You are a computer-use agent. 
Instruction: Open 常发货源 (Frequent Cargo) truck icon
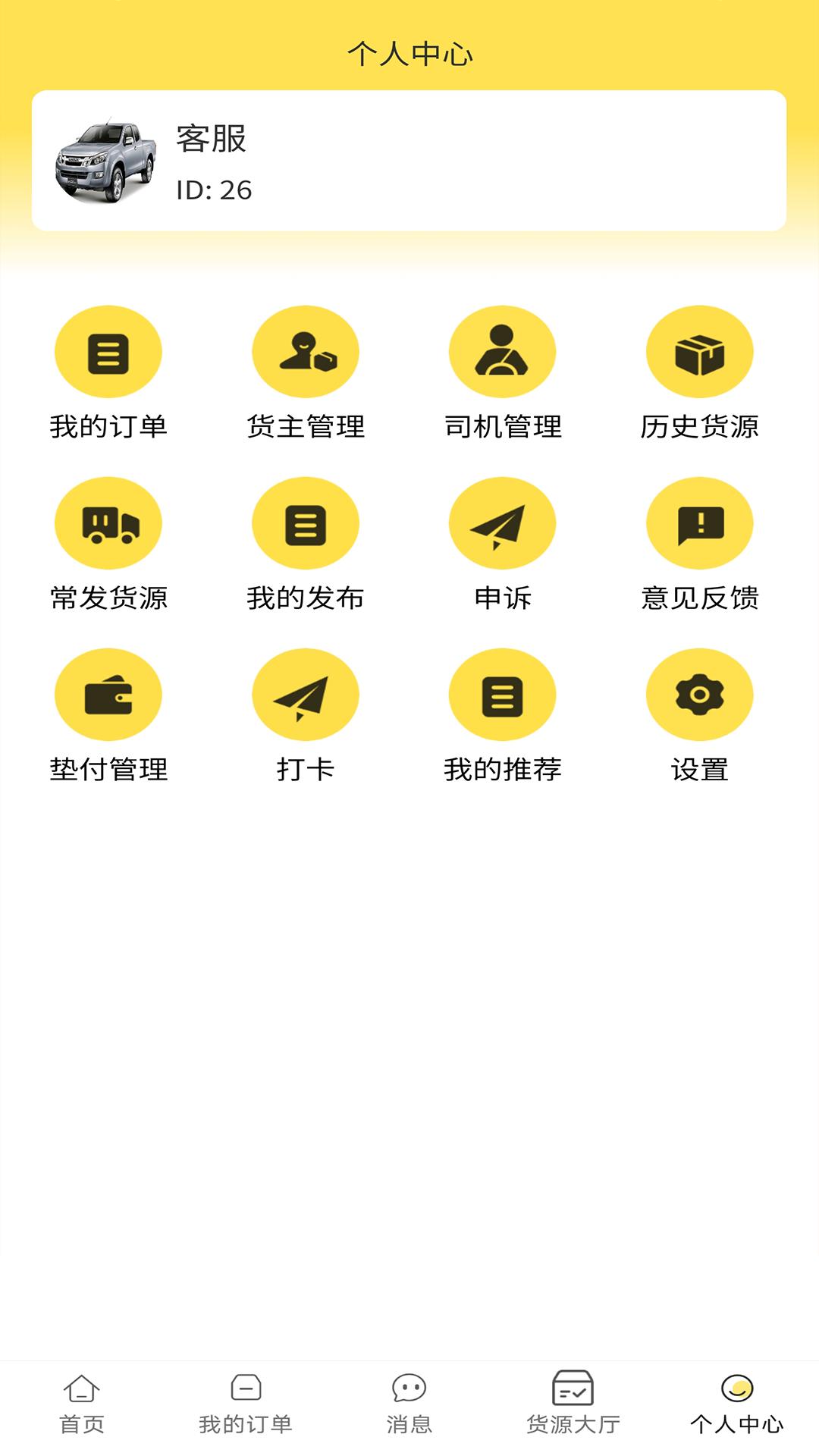[108, 522]
